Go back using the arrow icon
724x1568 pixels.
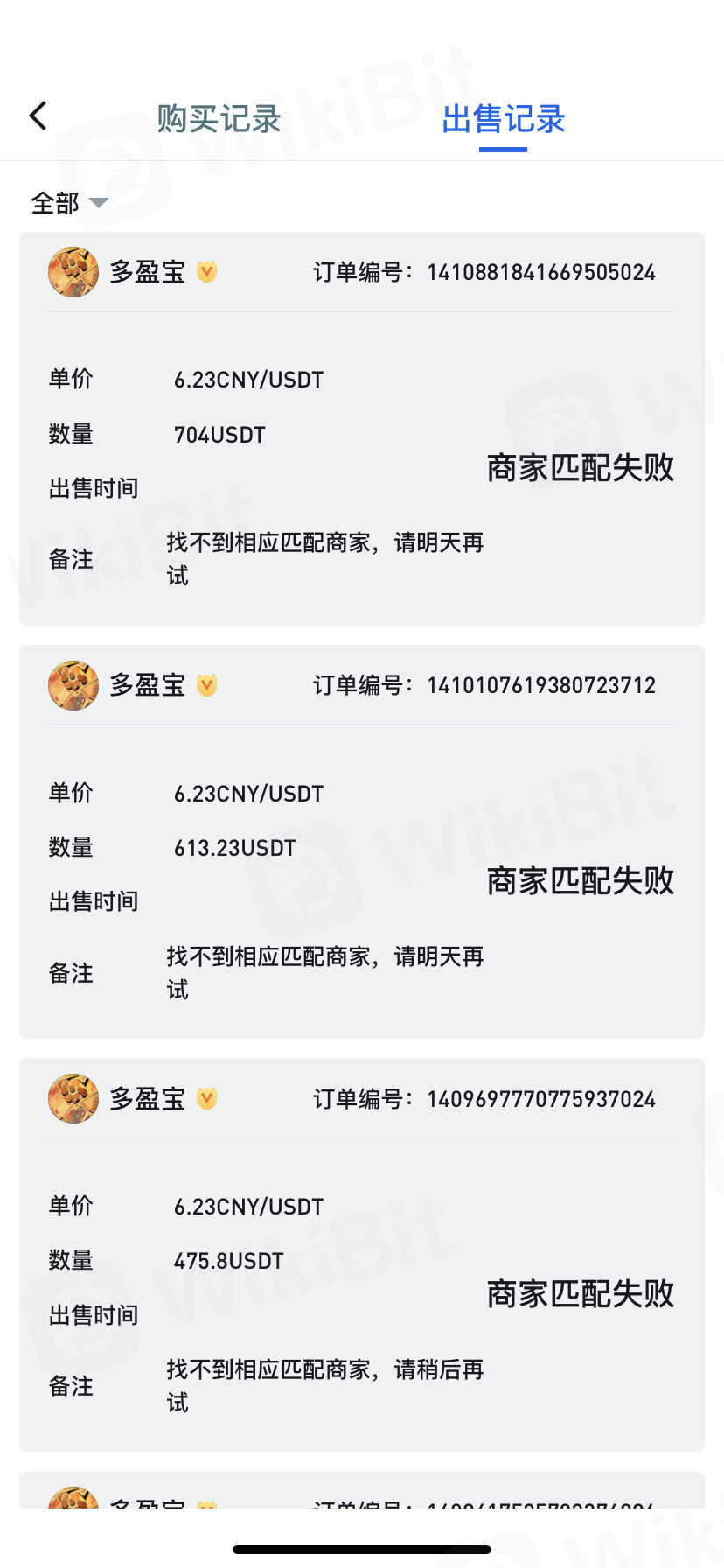[x=38, y=115]
